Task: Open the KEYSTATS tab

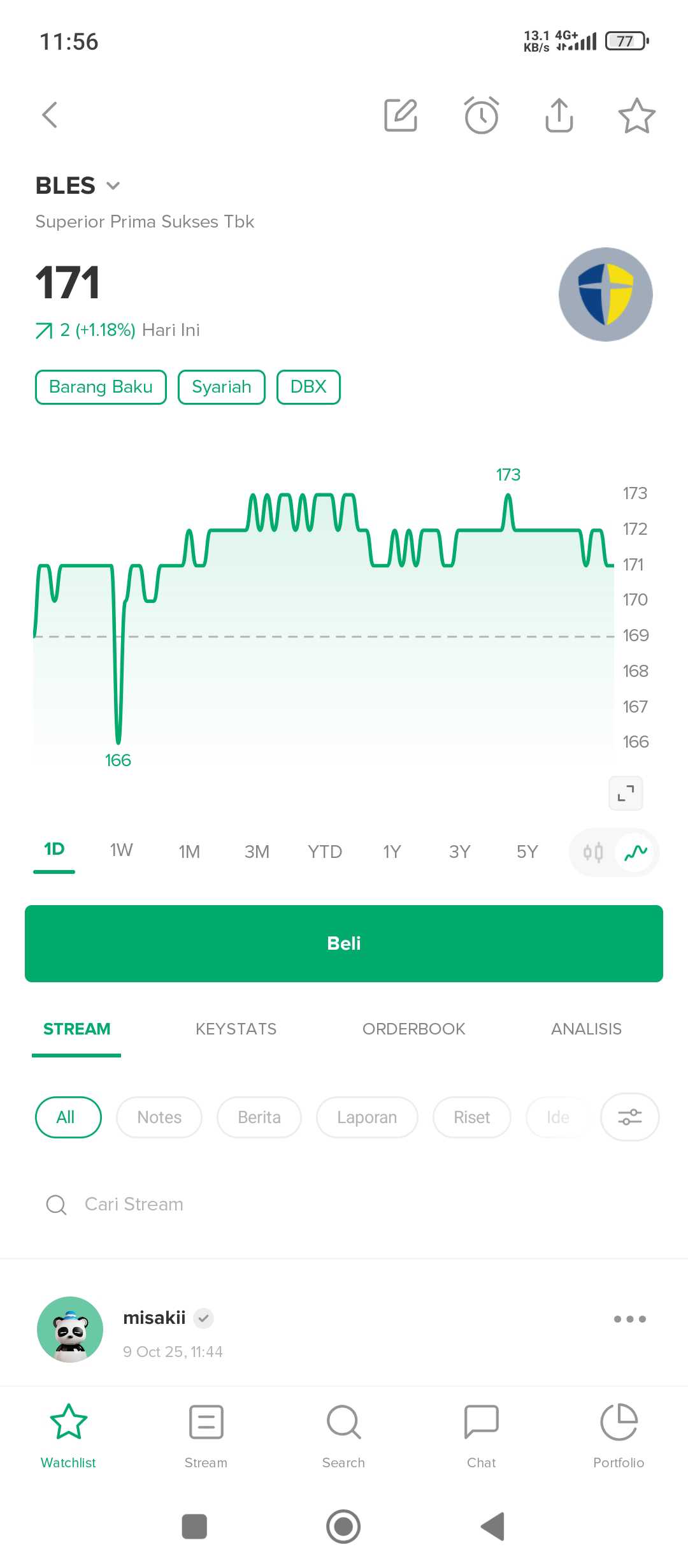Action: point(236,1029)
